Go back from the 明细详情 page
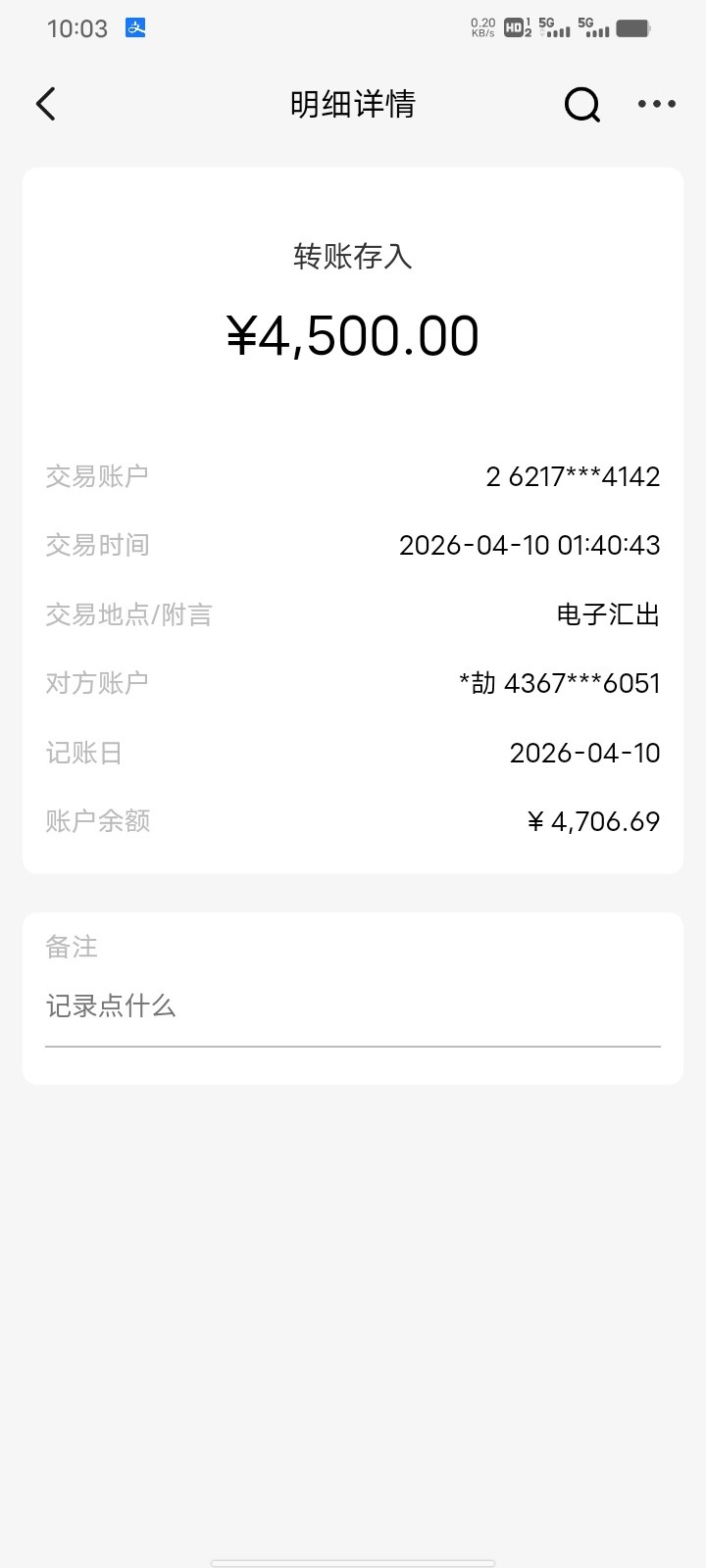This screenshot has width=706, height=1568. coord(46,104)
